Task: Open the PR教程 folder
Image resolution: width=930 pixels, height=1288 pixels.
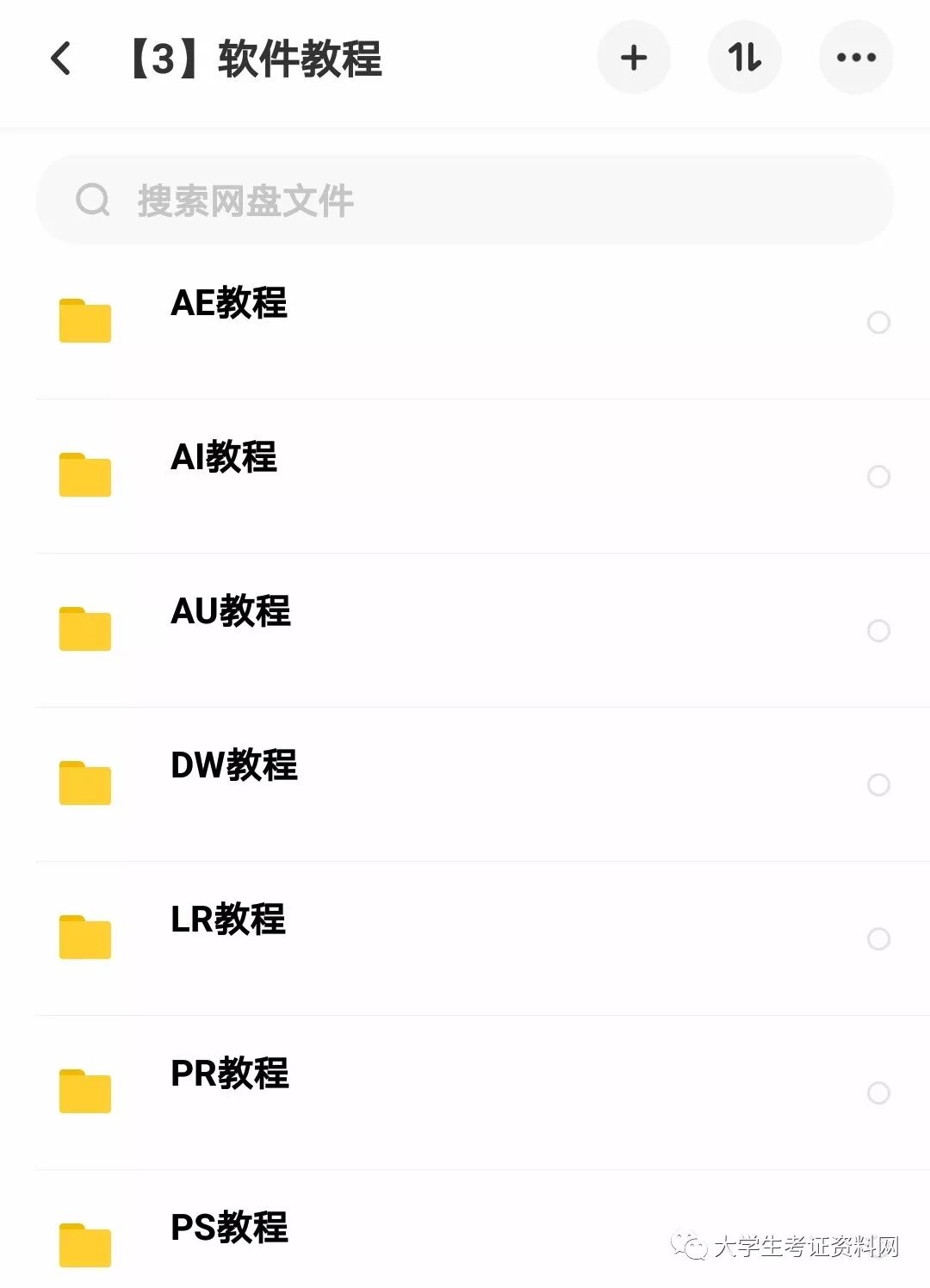Action: tap(230, 1074)
